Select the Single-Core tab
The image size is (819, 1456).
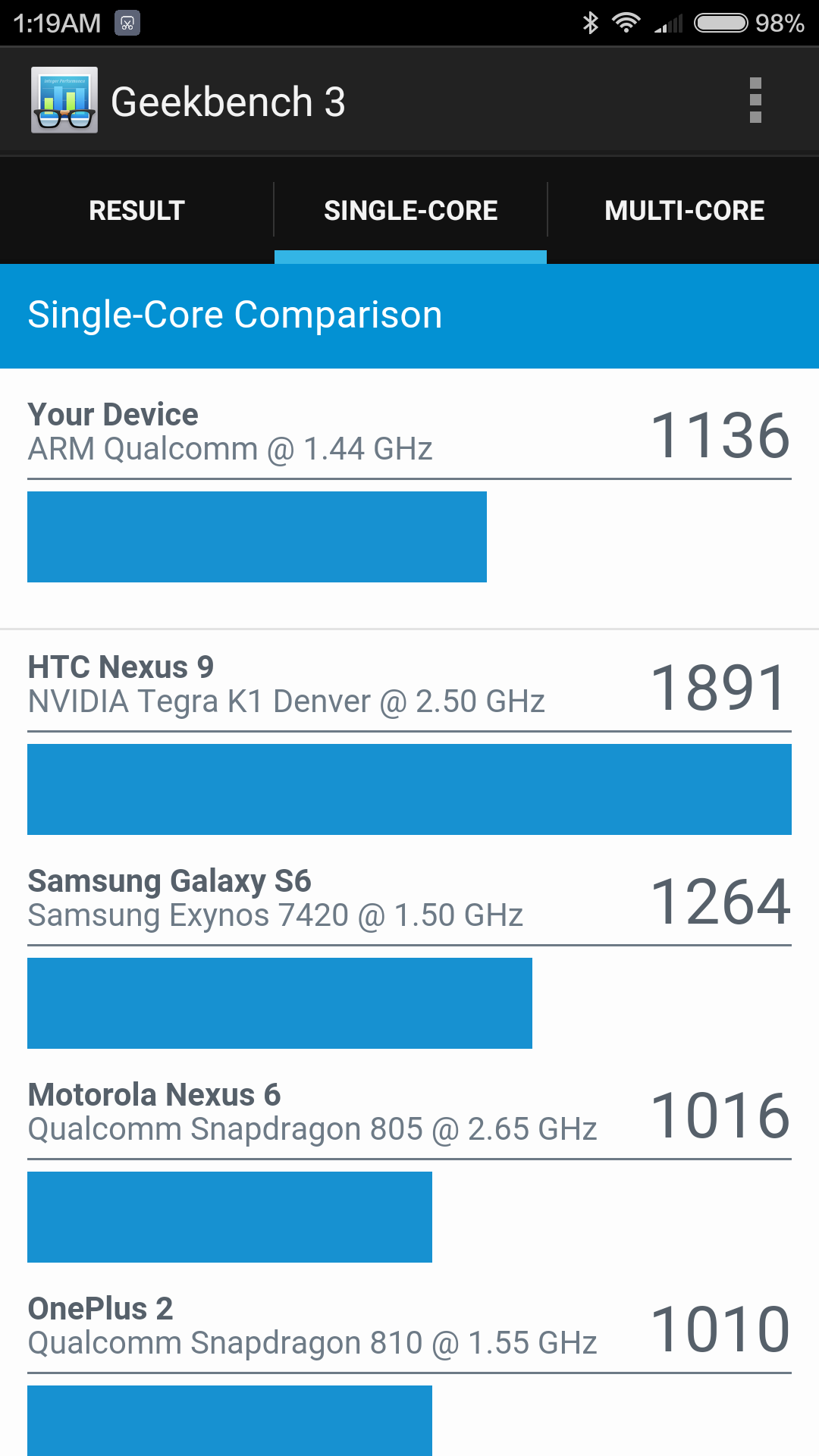click(x=410, y=211)
